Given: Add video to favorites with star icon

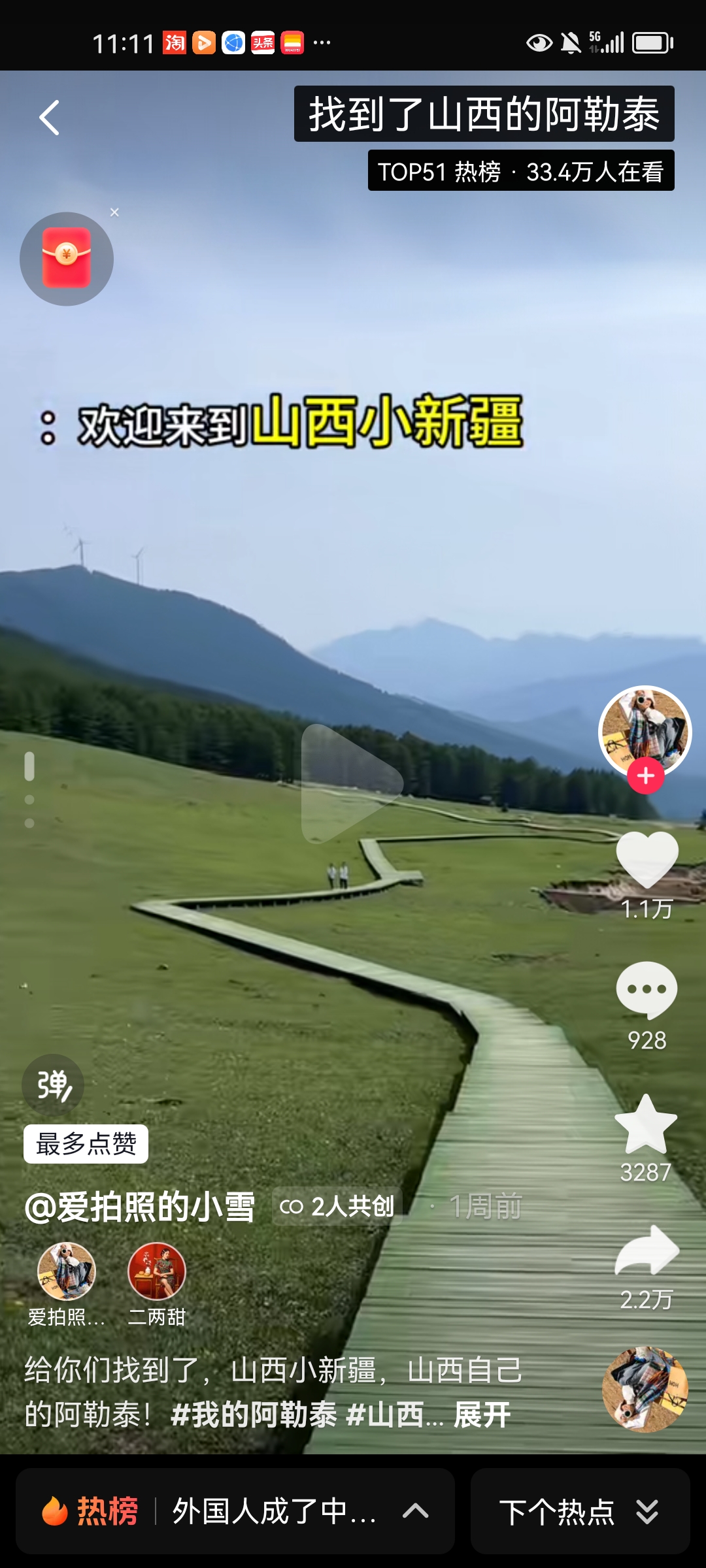Looking at the screenshot, I should point(646,1125).
